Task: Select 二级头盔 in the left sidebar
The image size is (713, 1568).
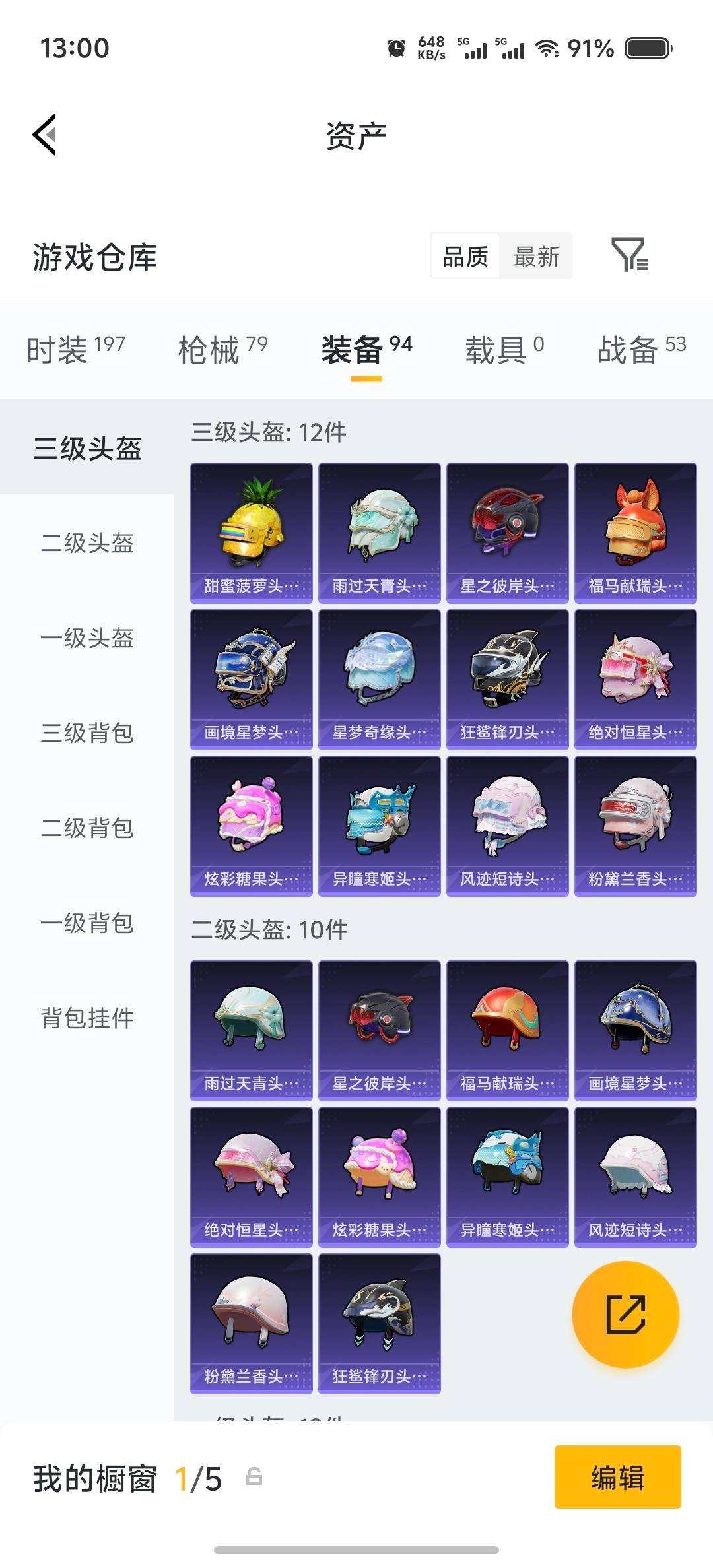Action: coord(90,543)
